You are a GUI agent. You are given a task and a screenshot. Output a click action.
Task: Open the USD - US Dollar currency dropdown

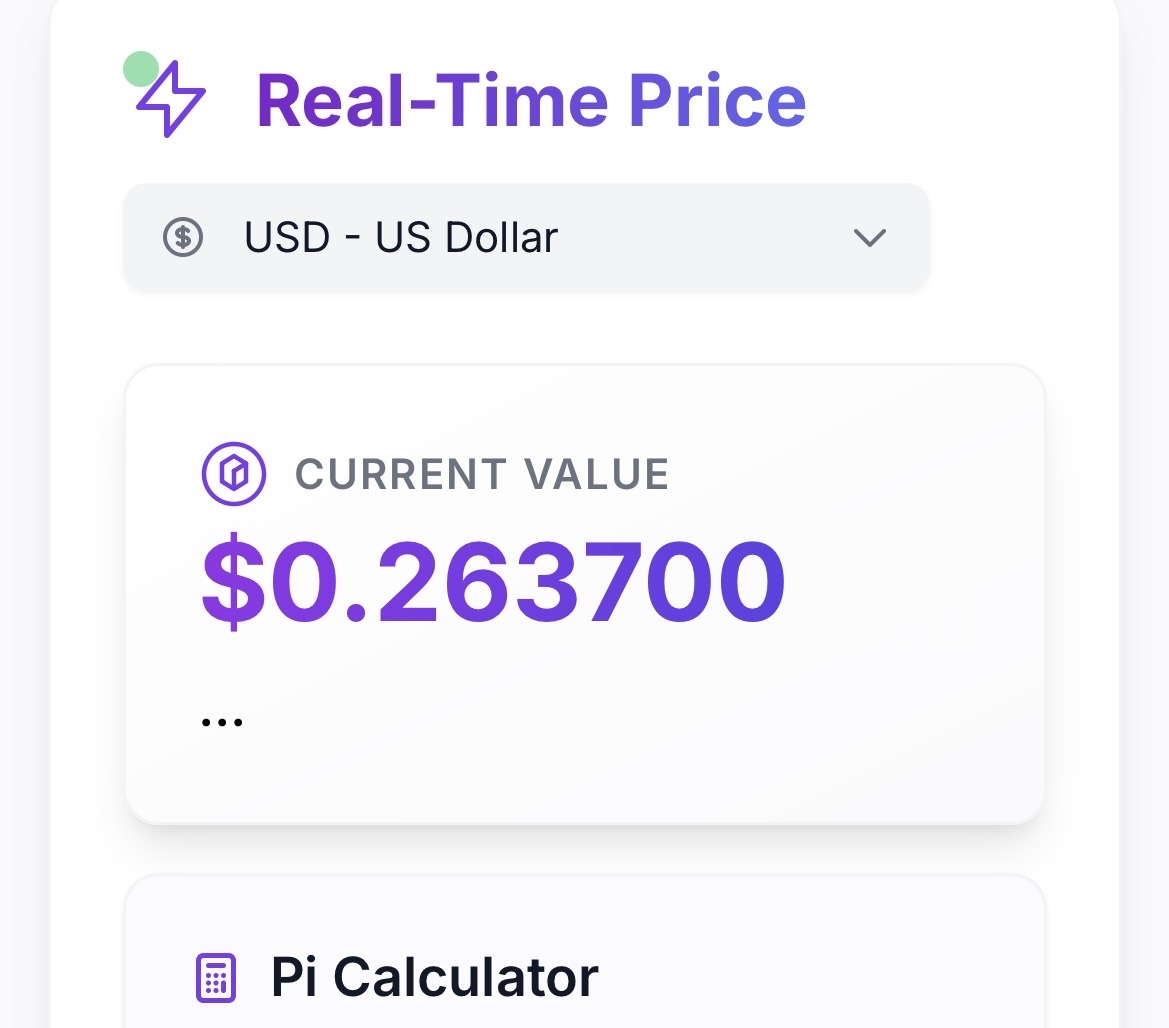point(526,238)
